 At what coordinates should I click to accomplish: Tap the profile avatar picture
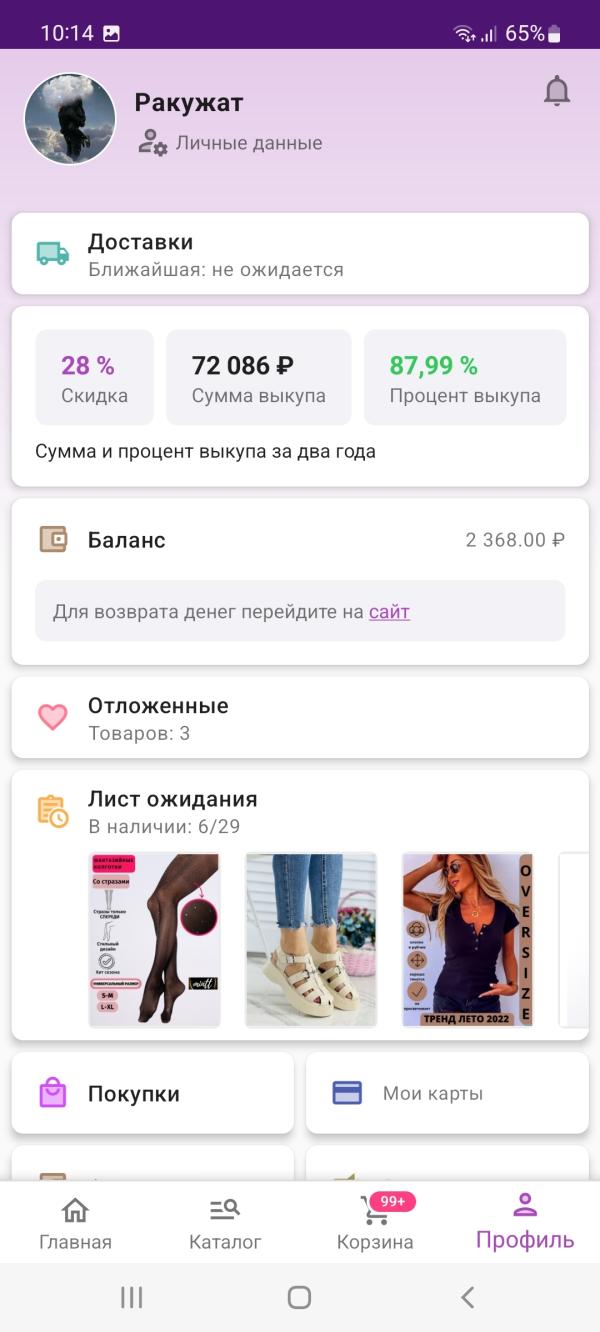[x=70, y=118]
